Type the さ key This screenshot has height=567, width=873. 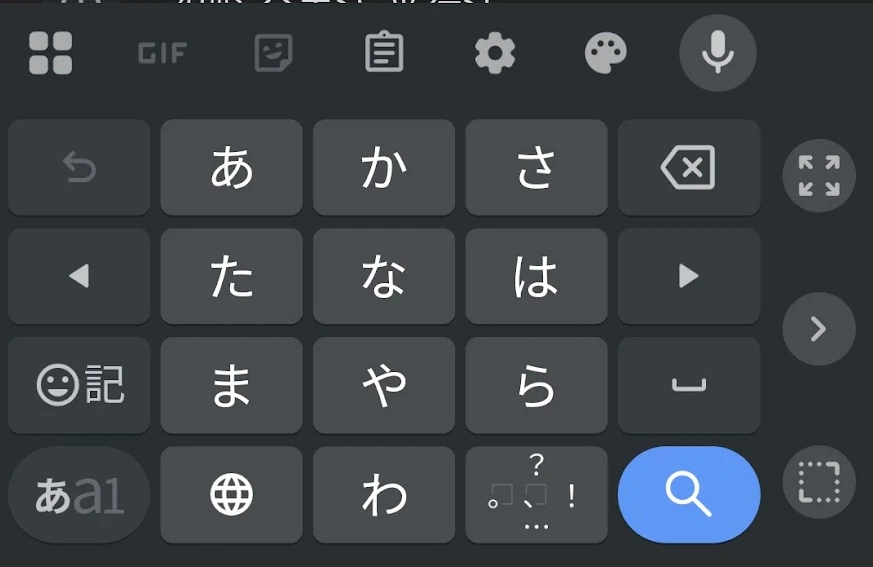pyautogui.click(x=536, y=168)
